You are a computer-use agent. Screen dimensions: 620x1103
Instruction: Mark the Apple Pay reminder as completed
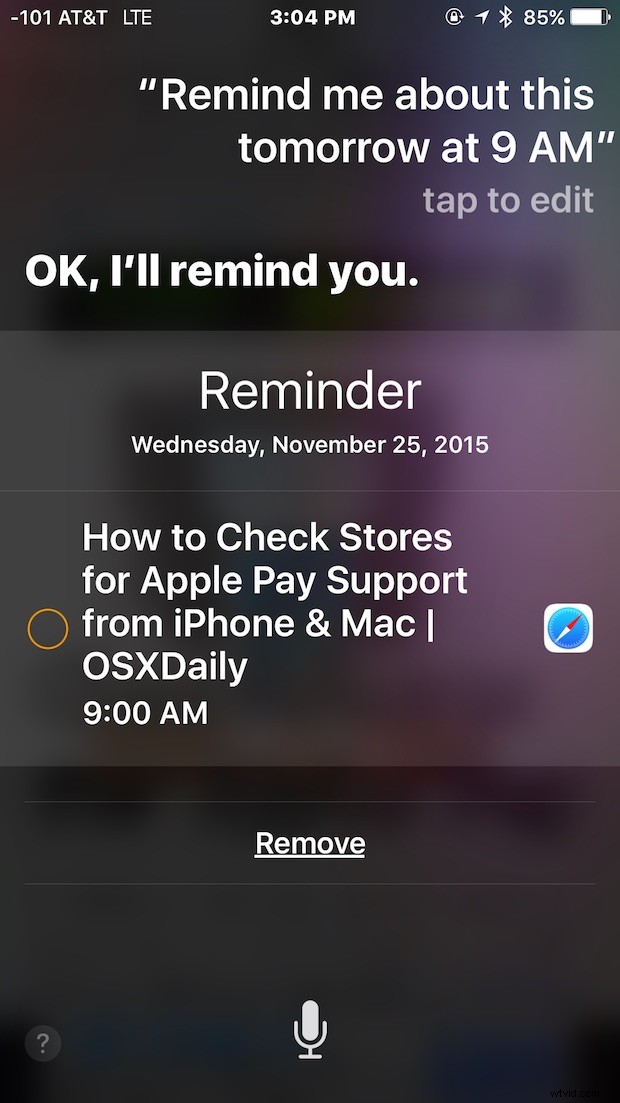[47, 628]
